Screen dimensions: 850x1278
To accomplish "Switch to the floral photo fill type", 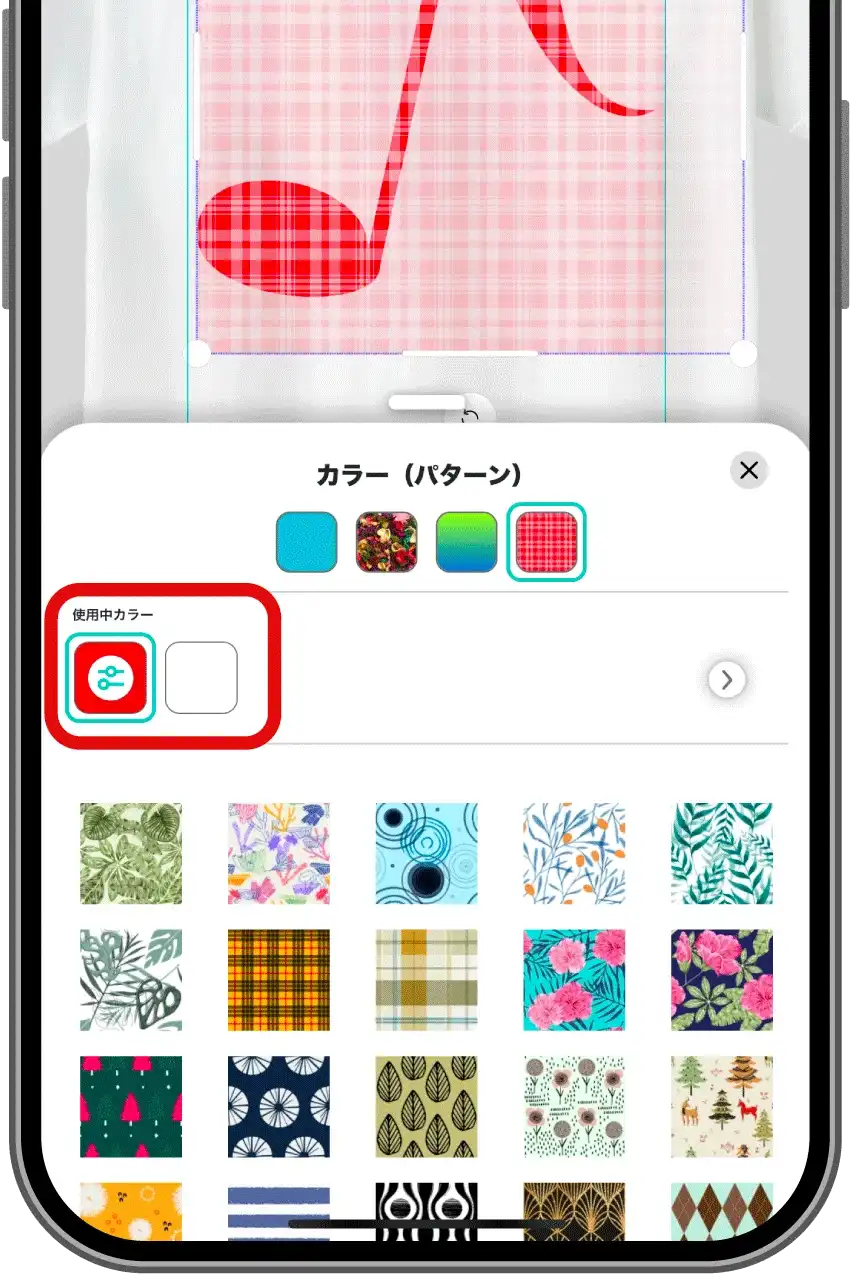I will point(386,542).
